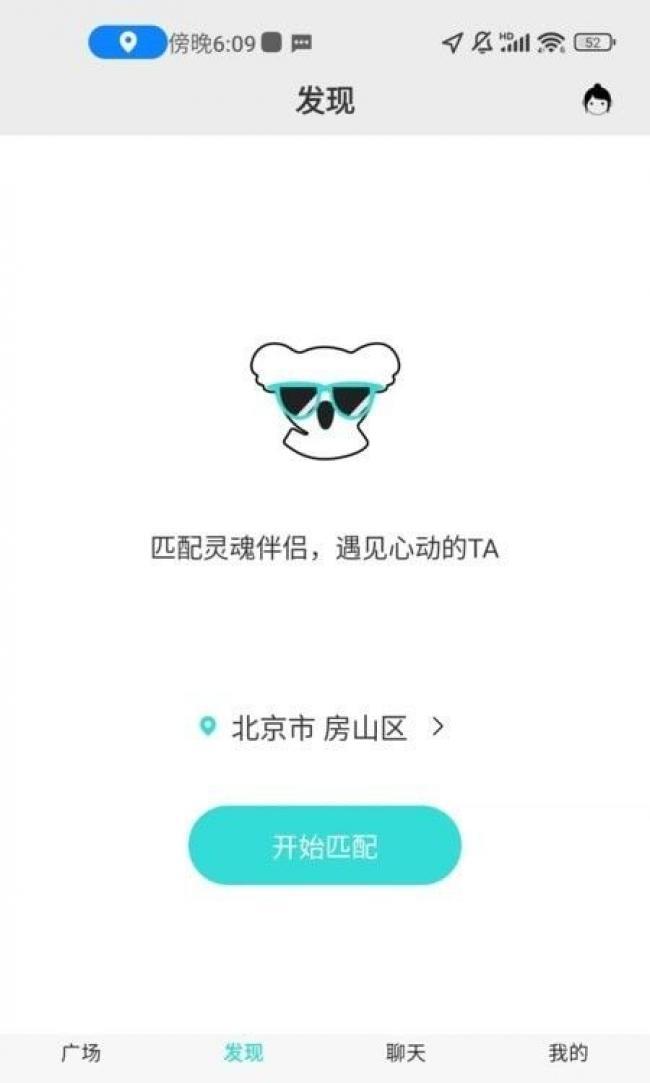Tap the 开始匹配 button
This screenshot has width=650, height=1083.
point(325,846)
